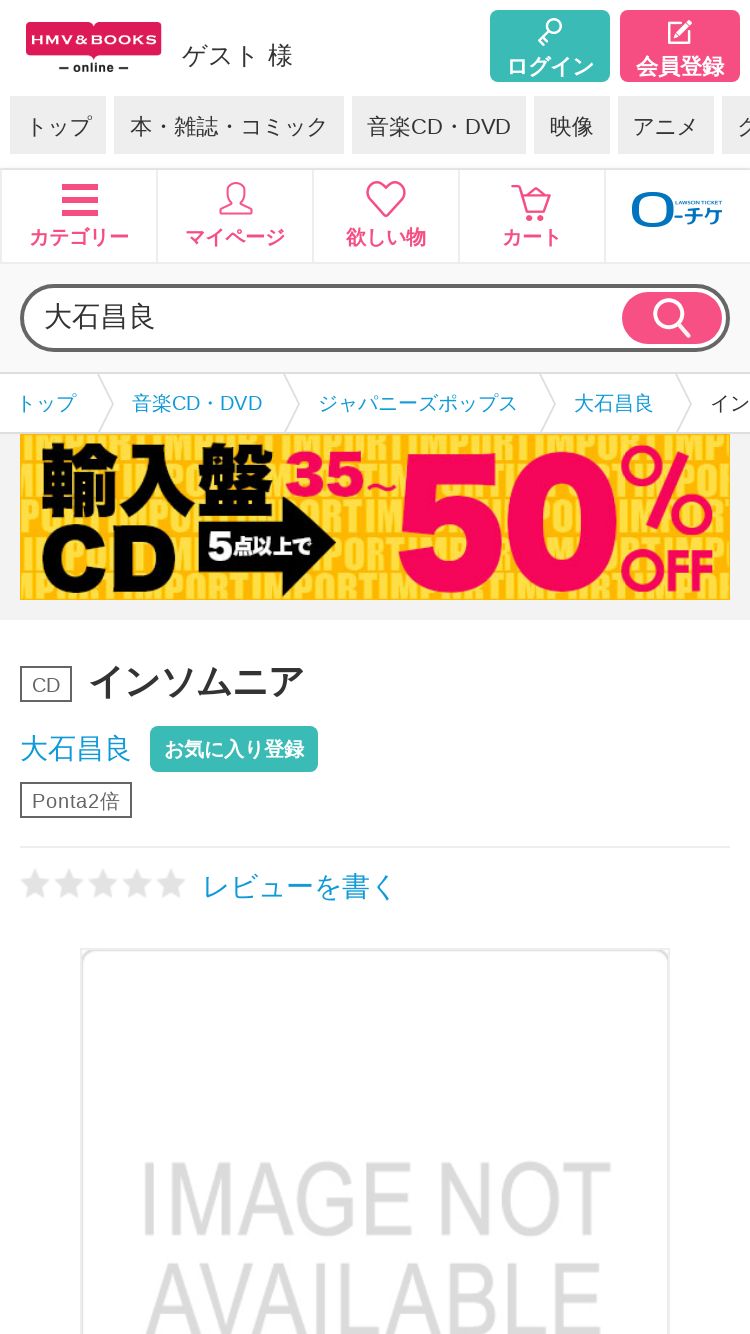
Task: Switch to the アニメ tab
Action: point(665,126)
